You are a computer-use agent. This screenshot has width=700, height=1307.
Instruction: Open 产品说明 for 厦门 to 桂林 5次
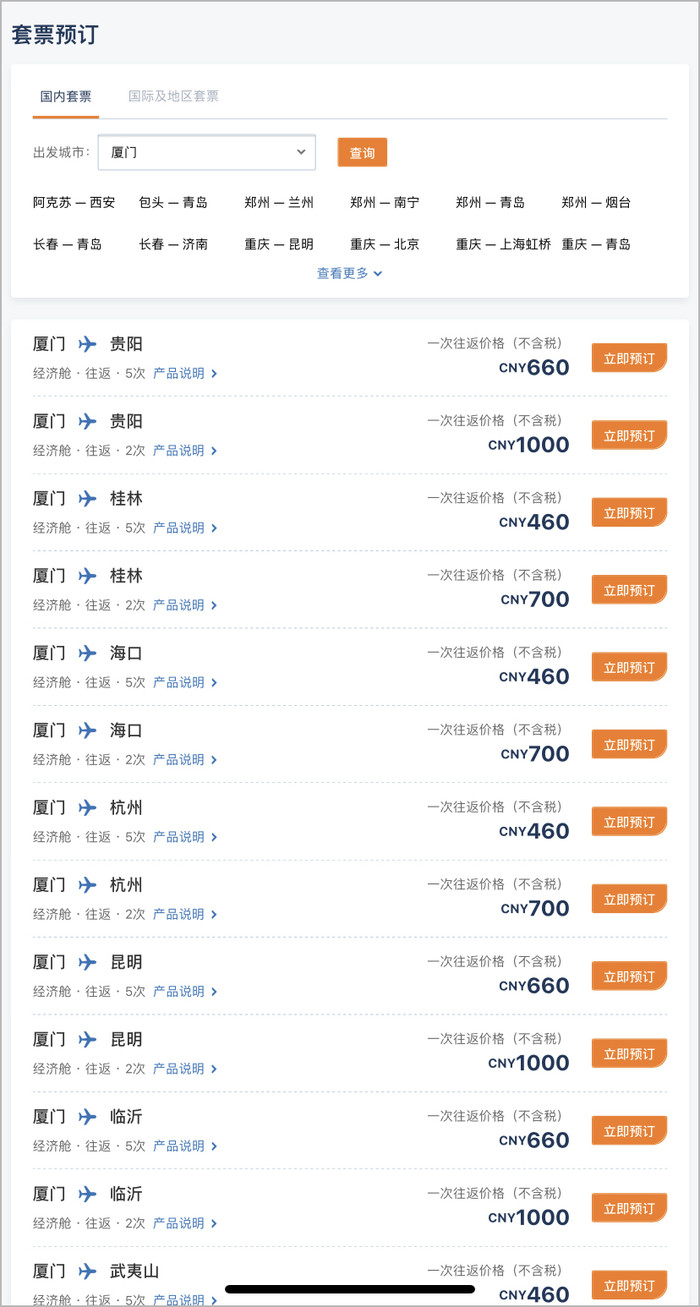pyautogui.click(x=184, y=528)
